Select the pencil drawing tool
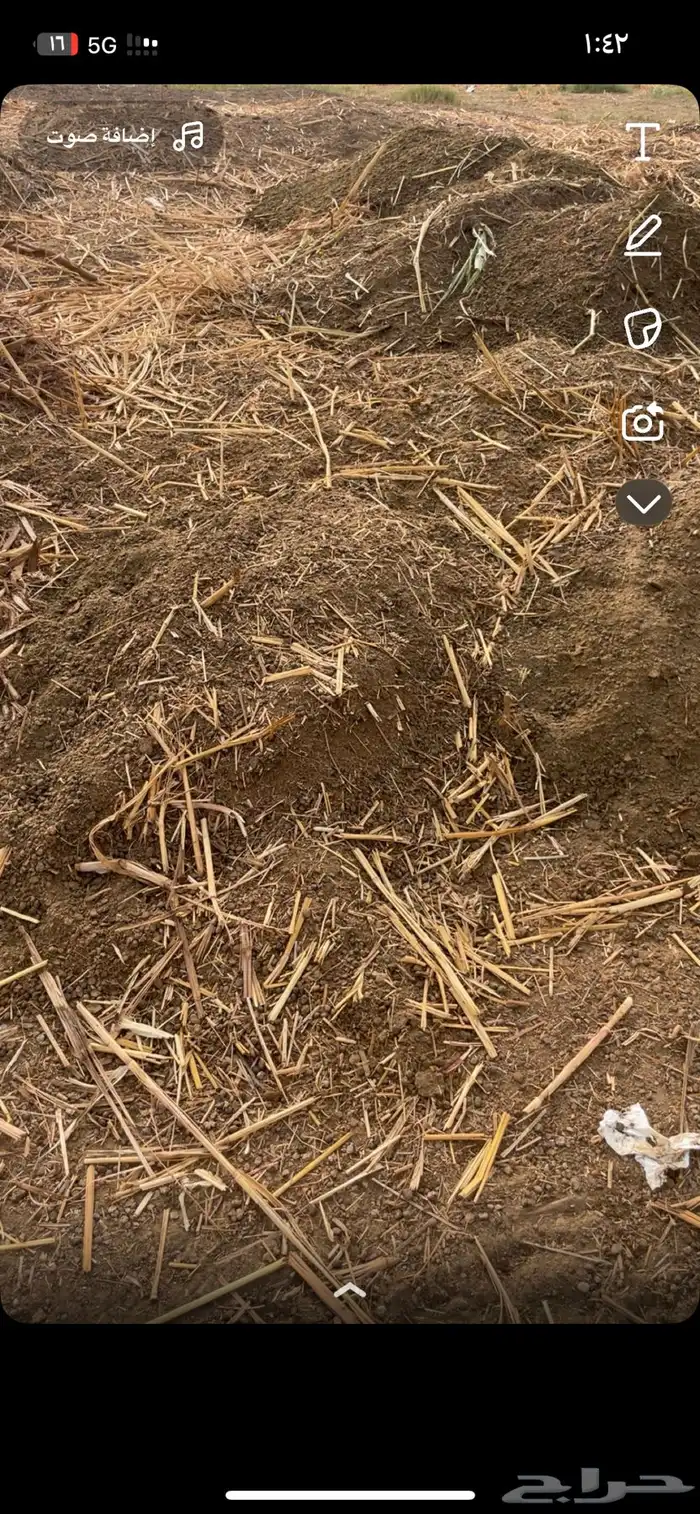The image size is (700, 1514). point(643,236)
